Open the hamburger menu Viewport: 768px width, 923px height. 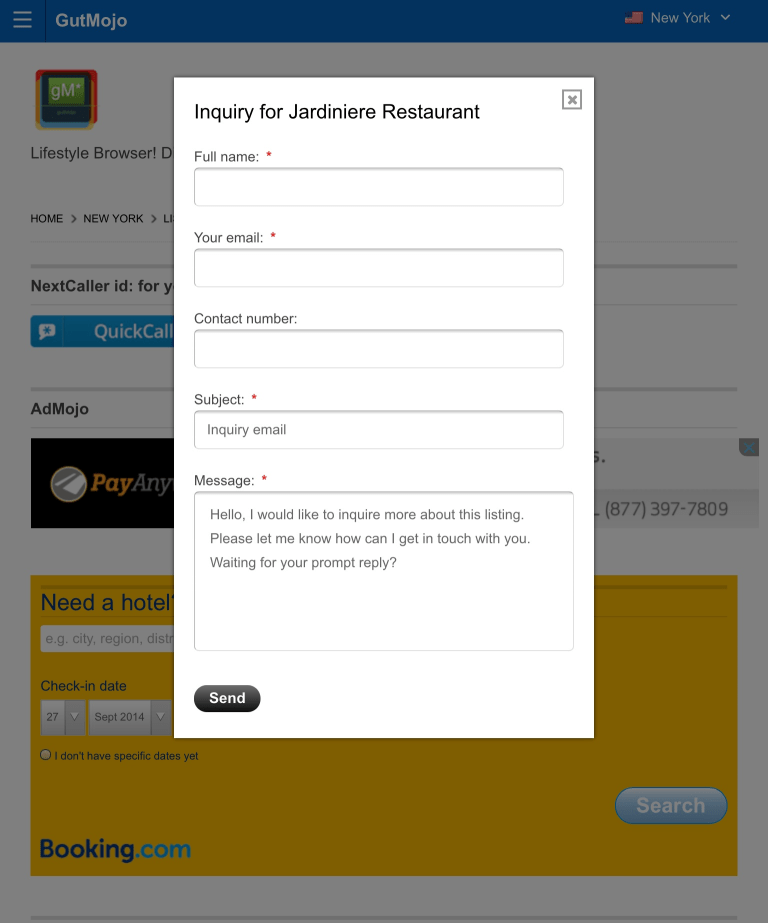pos(22,20)
